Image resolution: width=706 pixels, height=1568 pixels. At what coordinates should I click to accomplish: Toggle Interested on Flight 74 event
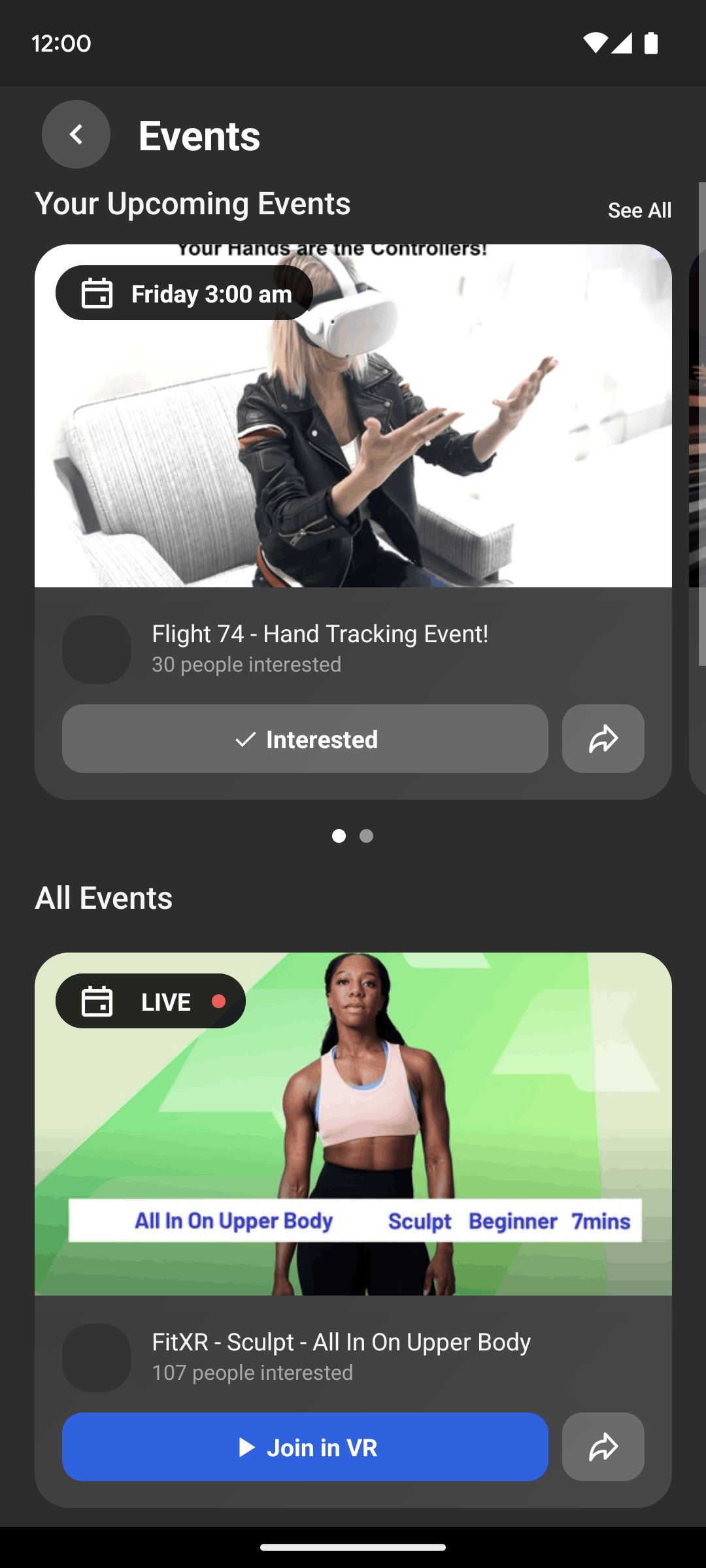click(x=305, y=739)
